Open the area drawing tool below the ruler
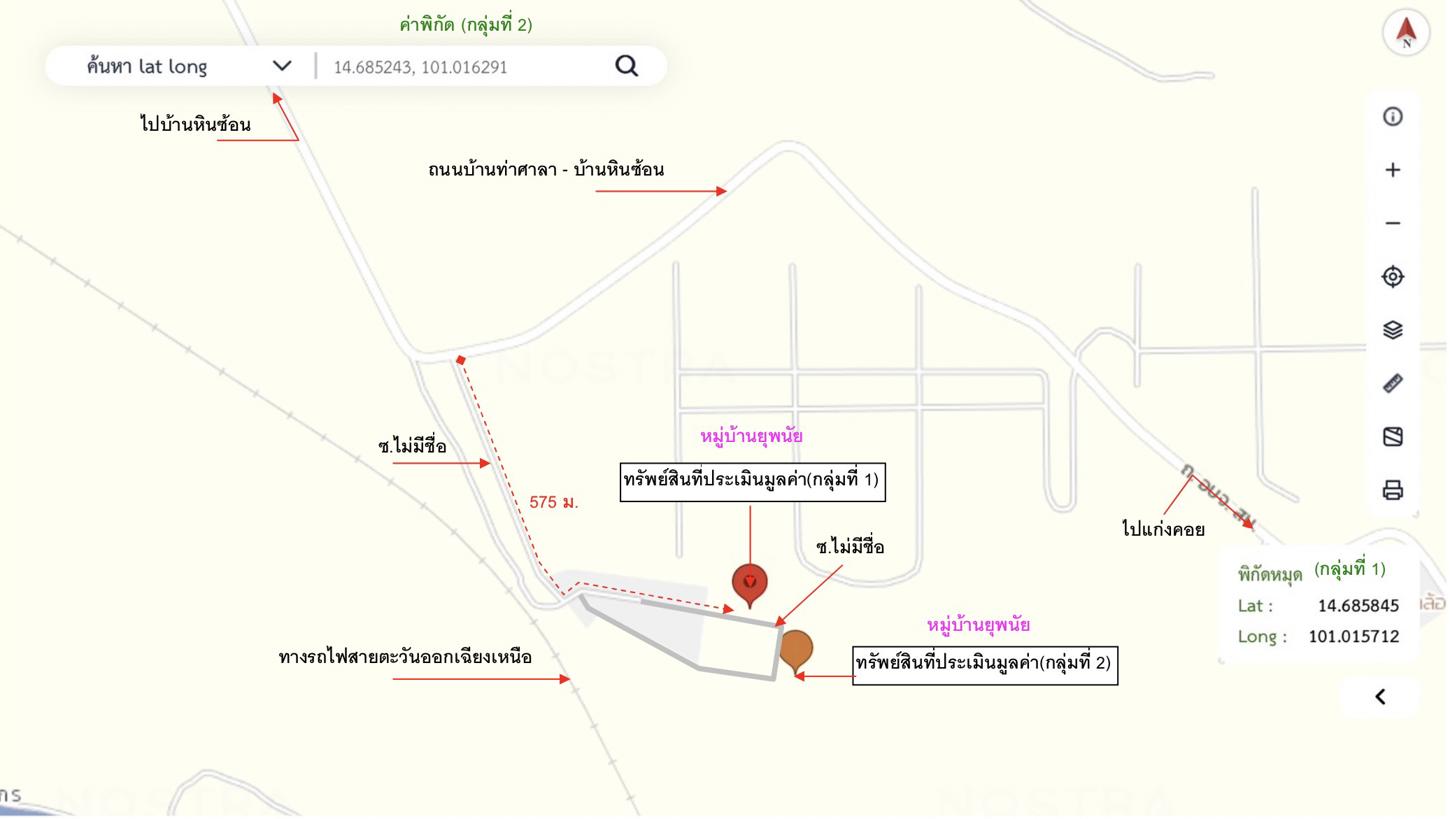 pos(1392,437)
